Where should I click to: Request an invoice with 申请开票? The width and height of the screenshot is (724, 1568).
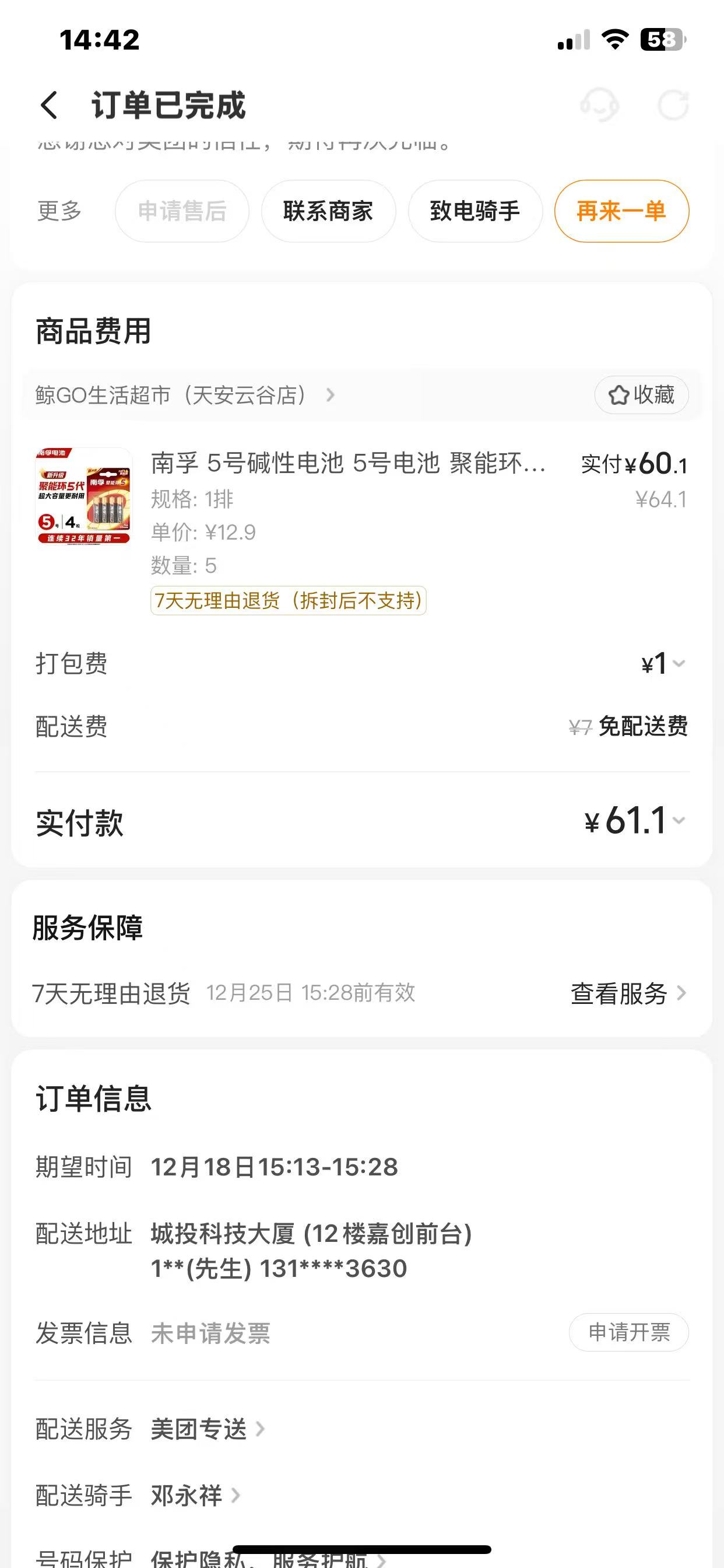pyautogui.click(x=628, y=1332)
